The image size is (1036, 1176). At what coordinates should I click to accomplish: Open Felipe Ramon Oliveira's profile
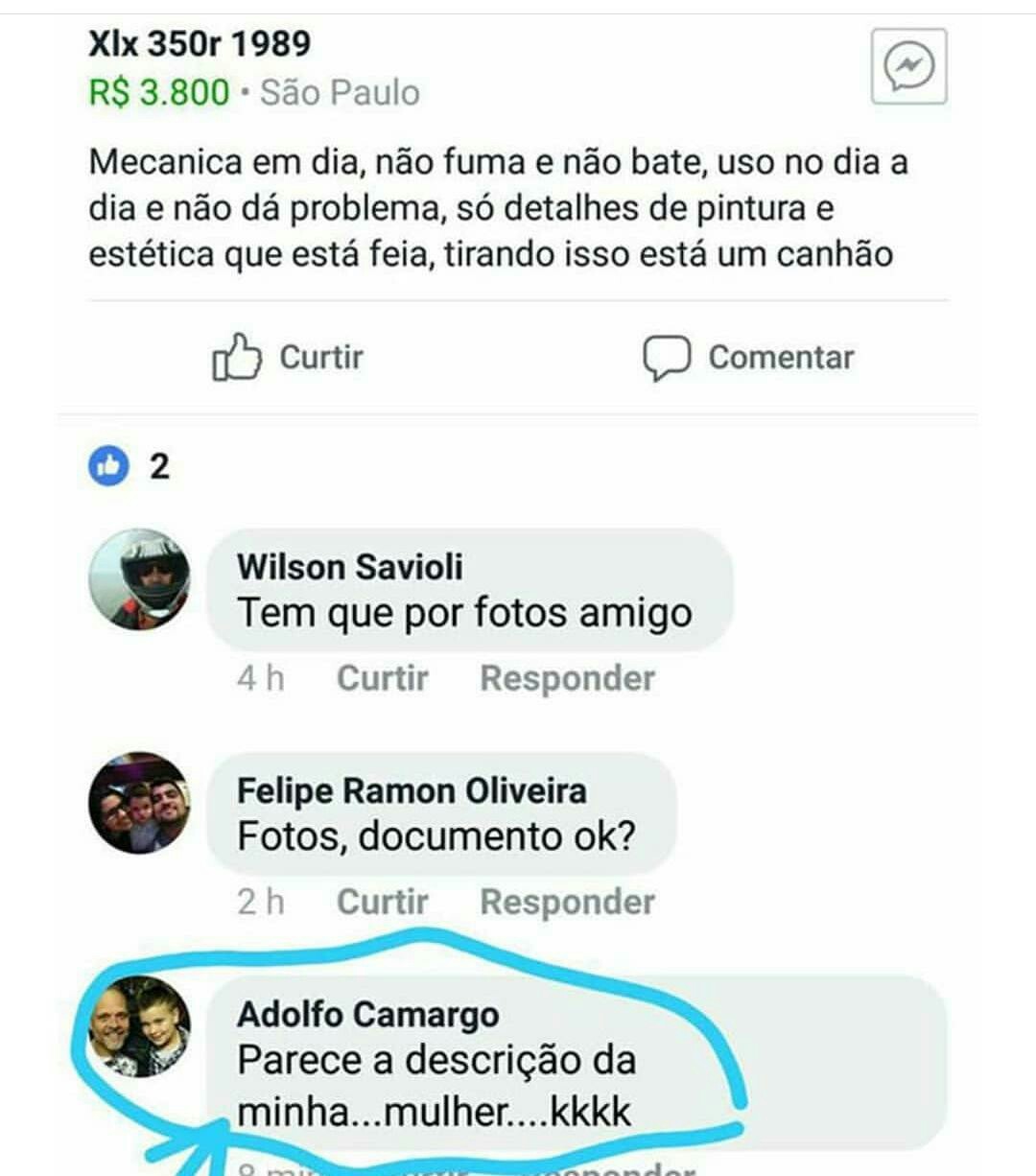click(x=411, y=791)
